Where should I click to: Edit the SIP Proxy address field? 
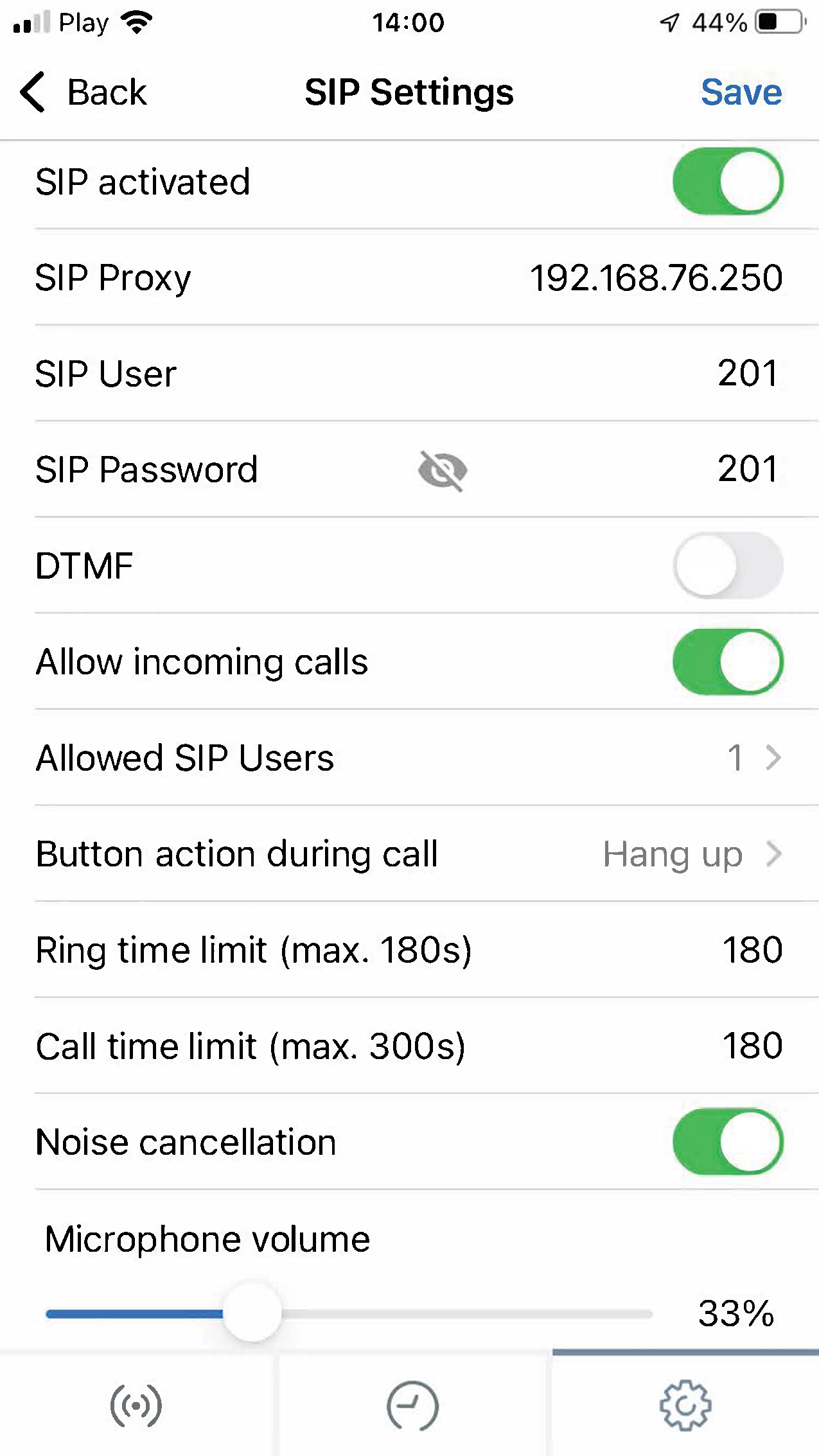[x=656, y=278]
